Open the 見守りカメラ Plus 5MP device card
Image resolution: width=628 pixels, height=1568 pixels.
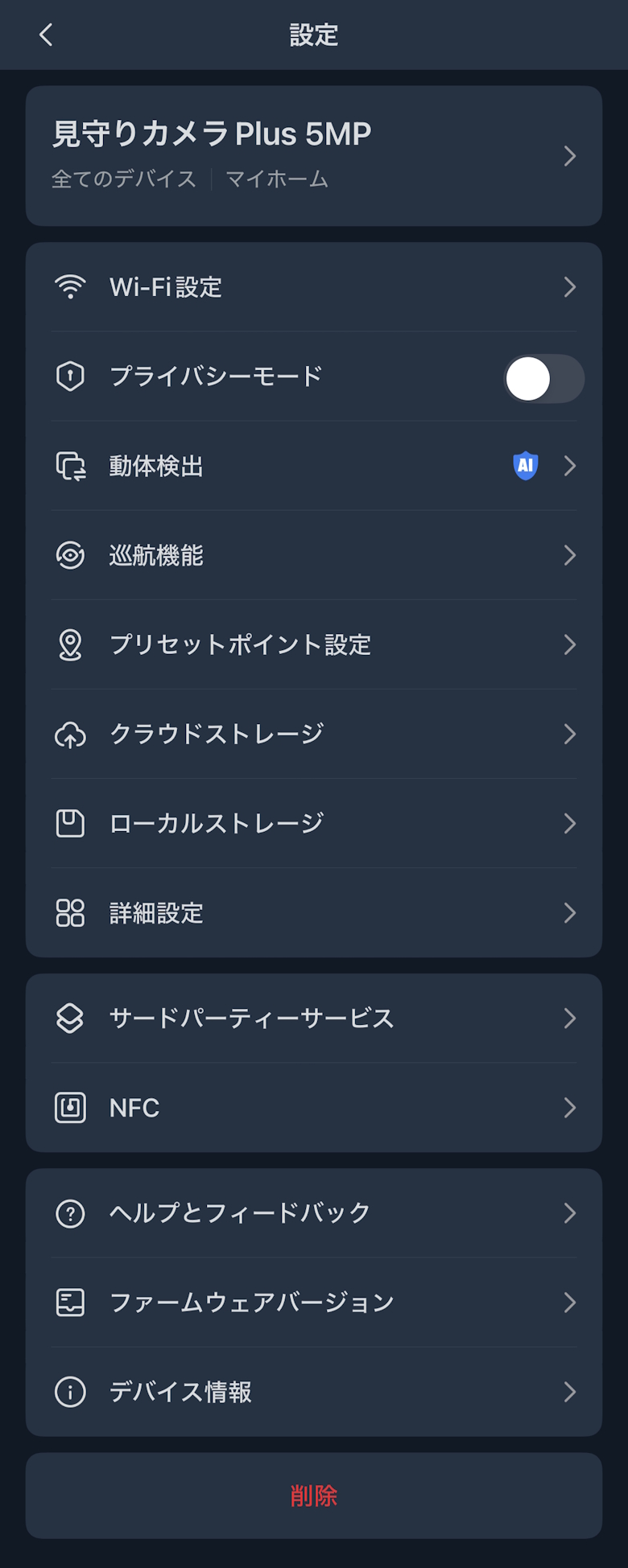[314, 155]
